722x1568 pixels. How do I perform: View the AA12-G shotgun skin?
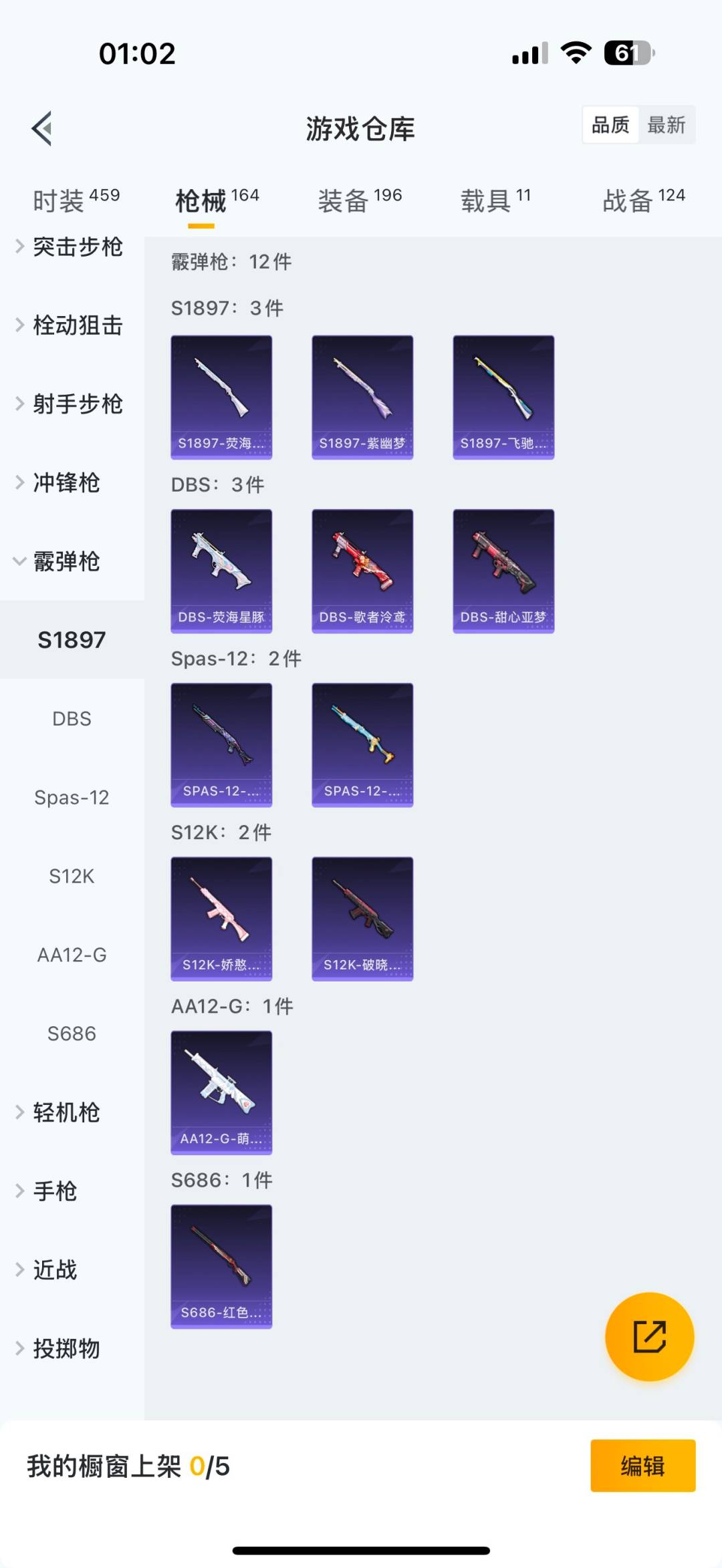coord(221,1092)
